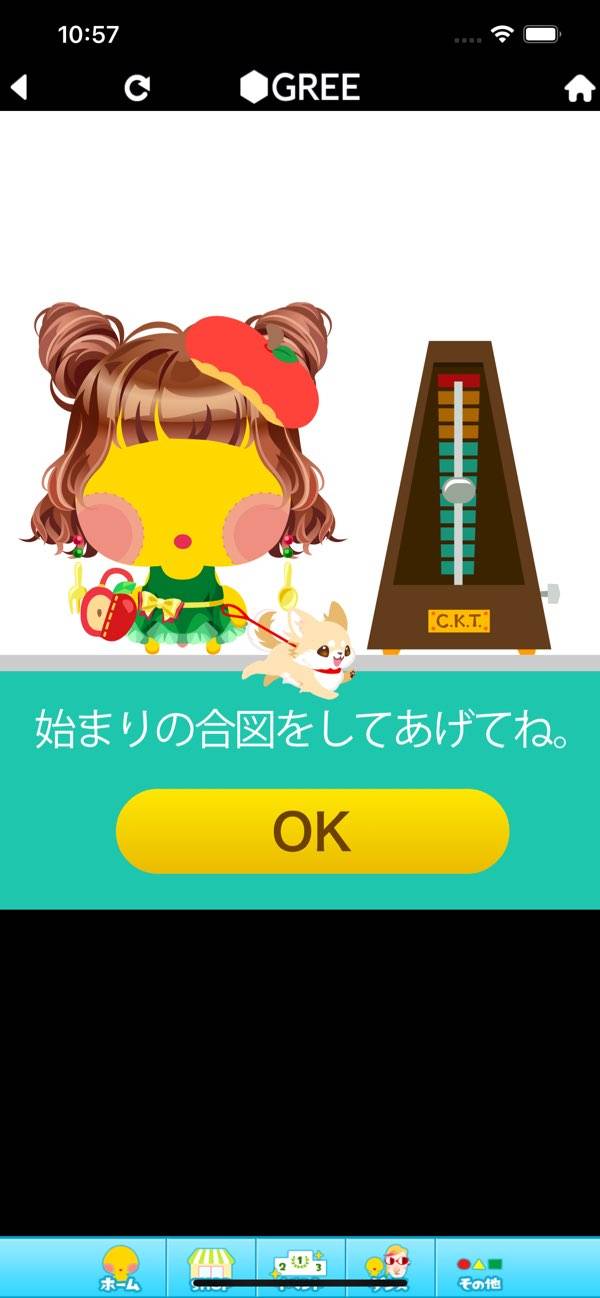Tap the yellow OK button

pyautogui.click(x=312, y=831)
